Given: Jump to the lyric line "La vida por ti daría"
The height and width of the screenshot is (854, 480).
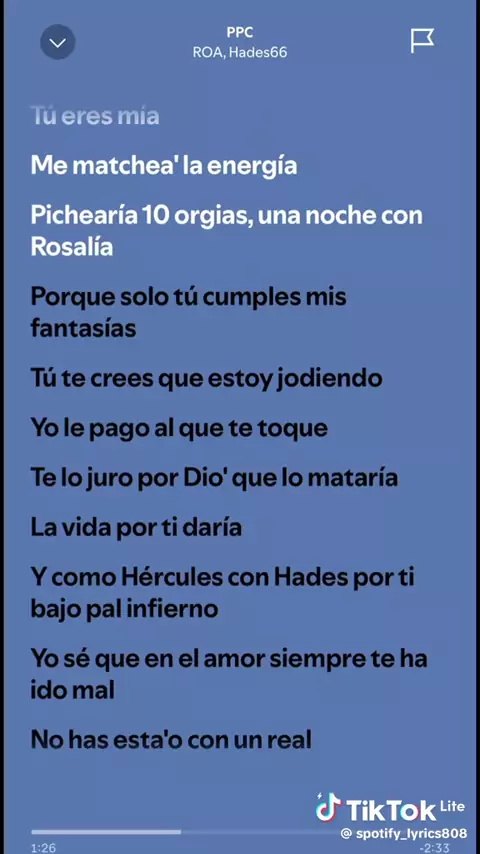Looking at the screenshot, I should pos(136,528).
